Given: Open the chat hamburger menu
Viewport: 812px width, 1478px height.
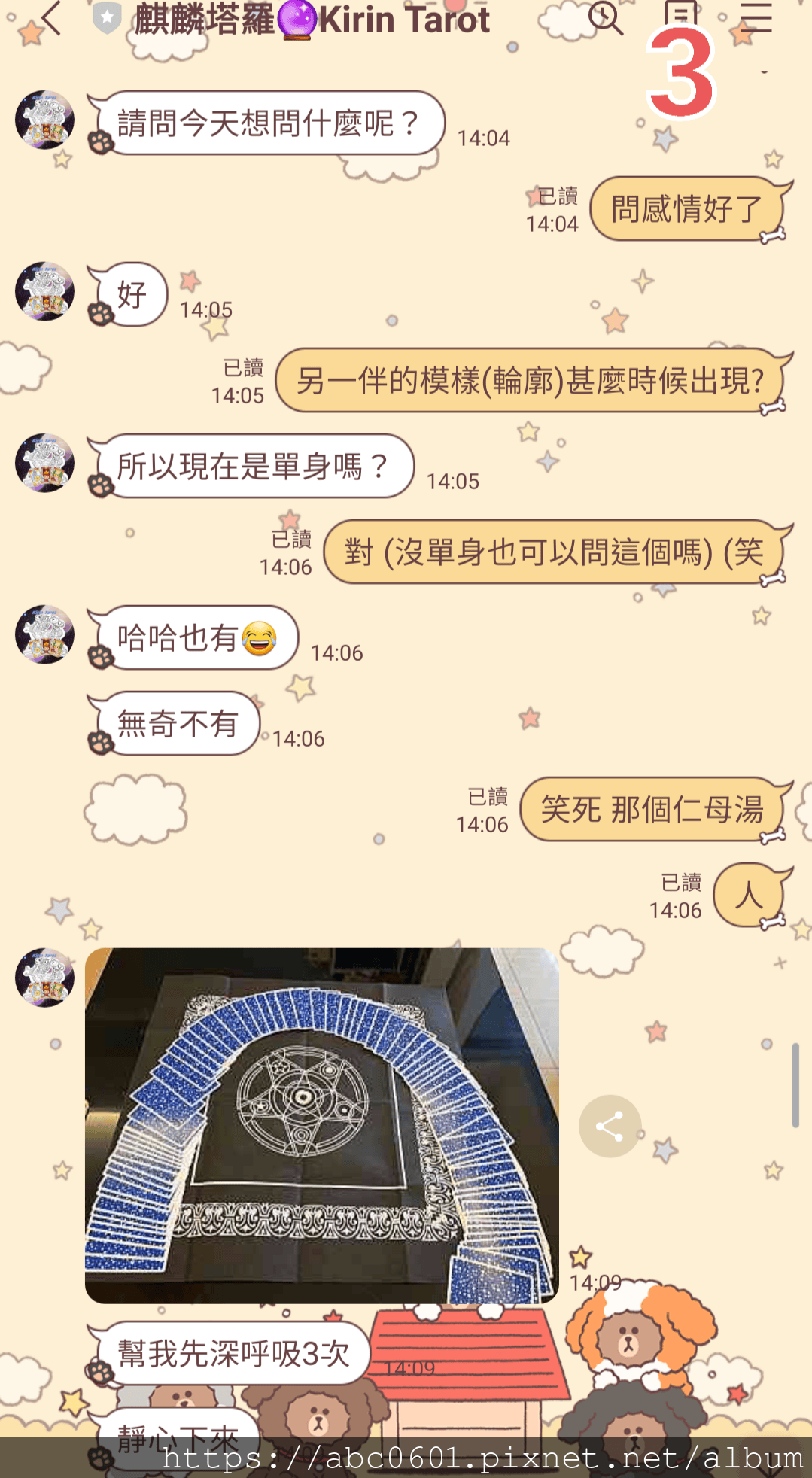Looking at the screenshot, I should pyautogui.click(x=756, y=18).
